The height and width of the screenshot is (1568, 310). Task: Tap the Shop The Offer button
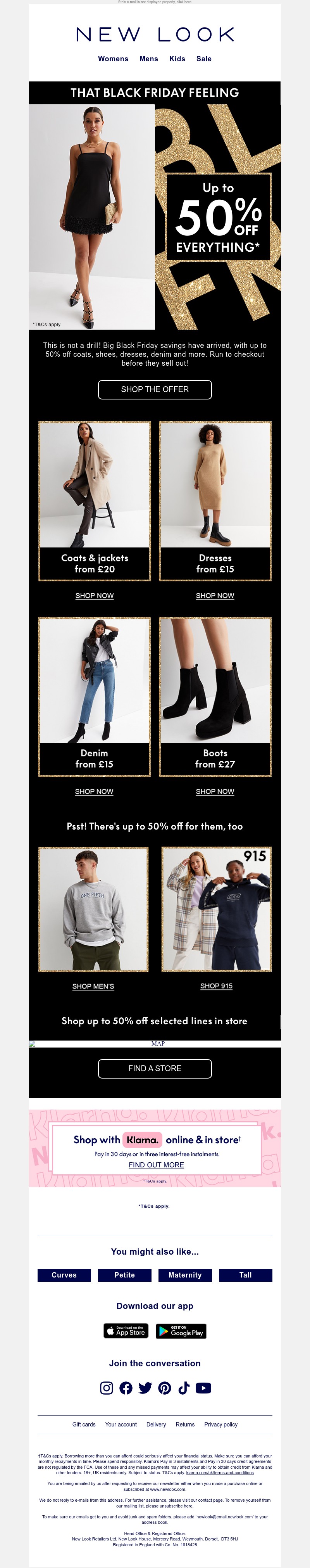(x=154, y=389)
